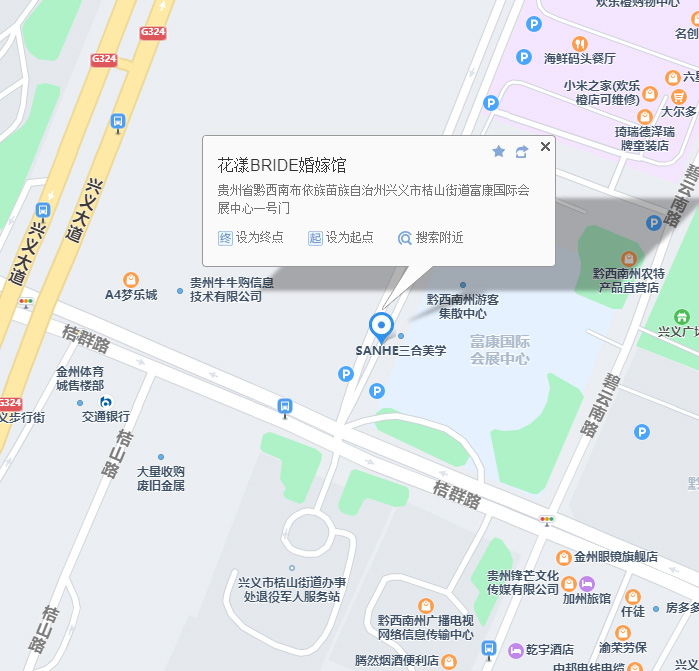Close the 花漾BRIDE婚嫁馆 info popup
The width and height of the screenshot is (699, 671).
click(545, 147)
